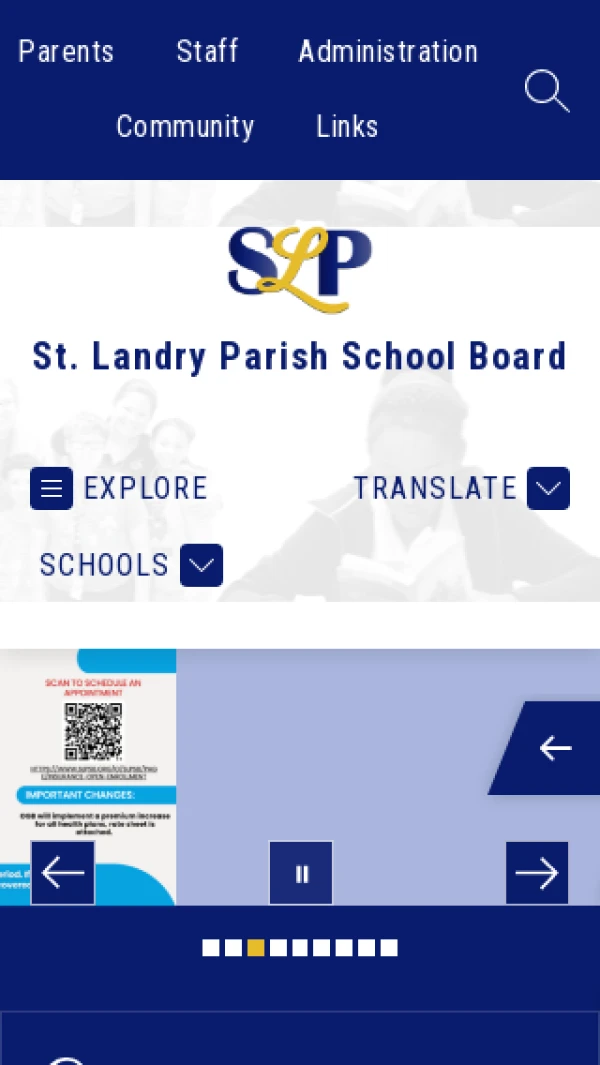Screen dimensions: 600x1065
Task: Go to the Administration section
Action: coord(388,51)
